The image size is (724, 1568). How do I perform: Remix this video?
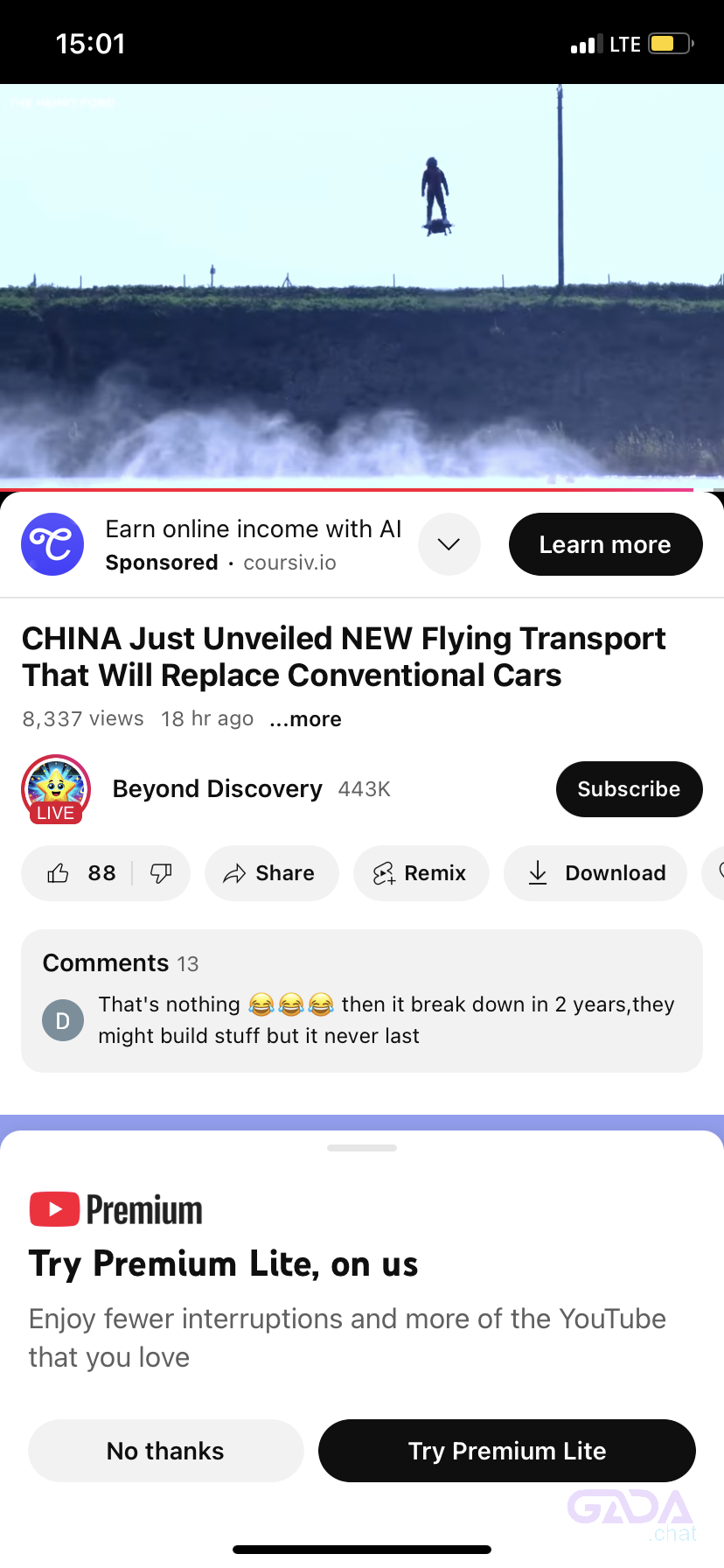point(421,873)
